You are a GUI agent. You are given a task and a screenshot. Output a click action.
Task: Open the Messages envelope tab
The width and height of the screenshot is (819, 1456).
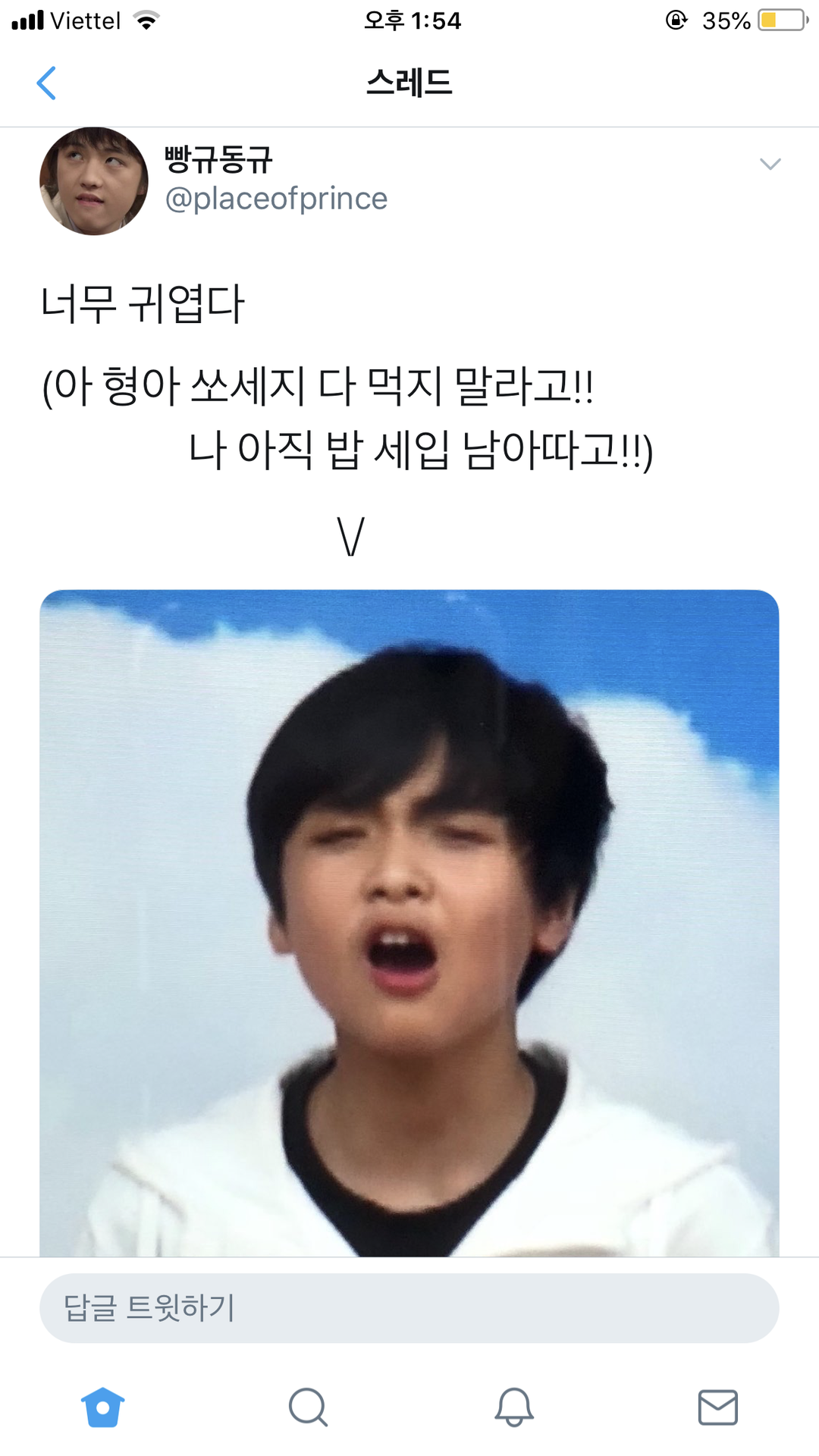click(717, 1407)
